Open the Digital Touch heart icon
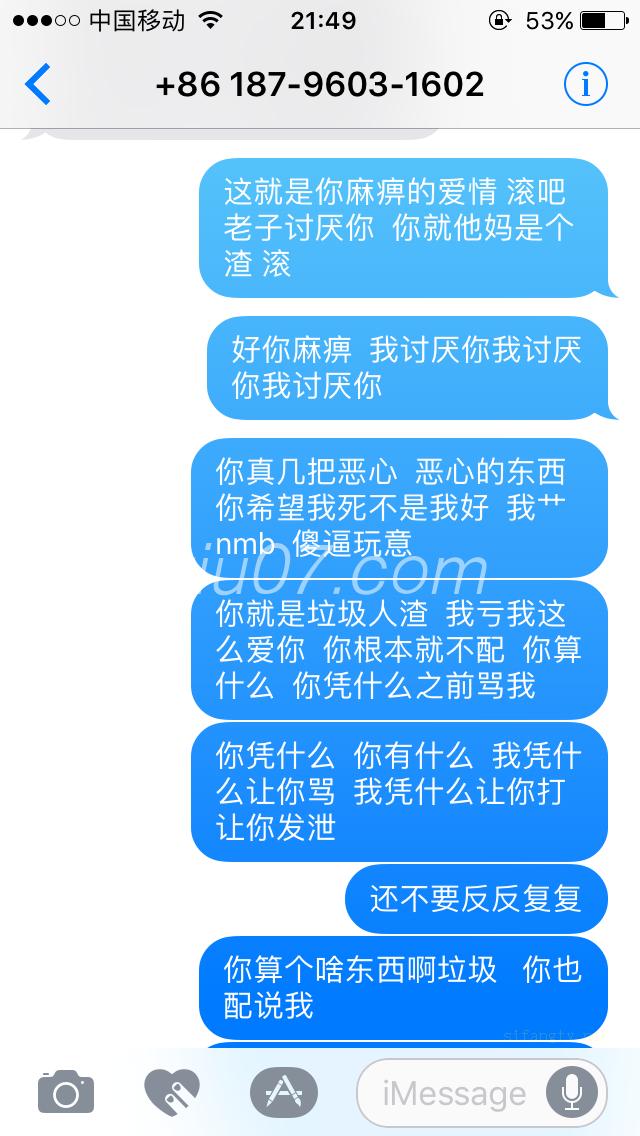The height and width of the screenshot is (1136, 640). coord(172,1092)
